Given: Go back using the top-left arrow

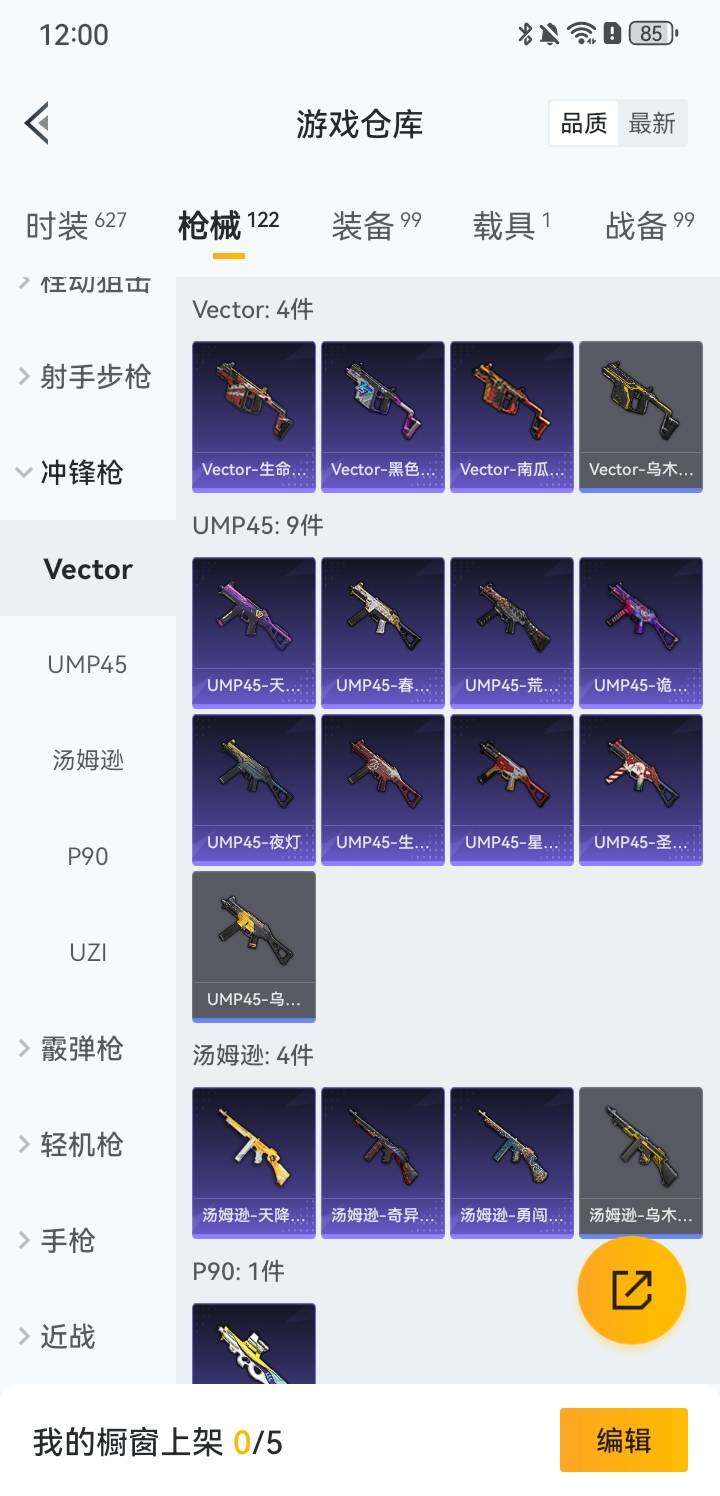Looking at the screenshot, I should (37, 124).
